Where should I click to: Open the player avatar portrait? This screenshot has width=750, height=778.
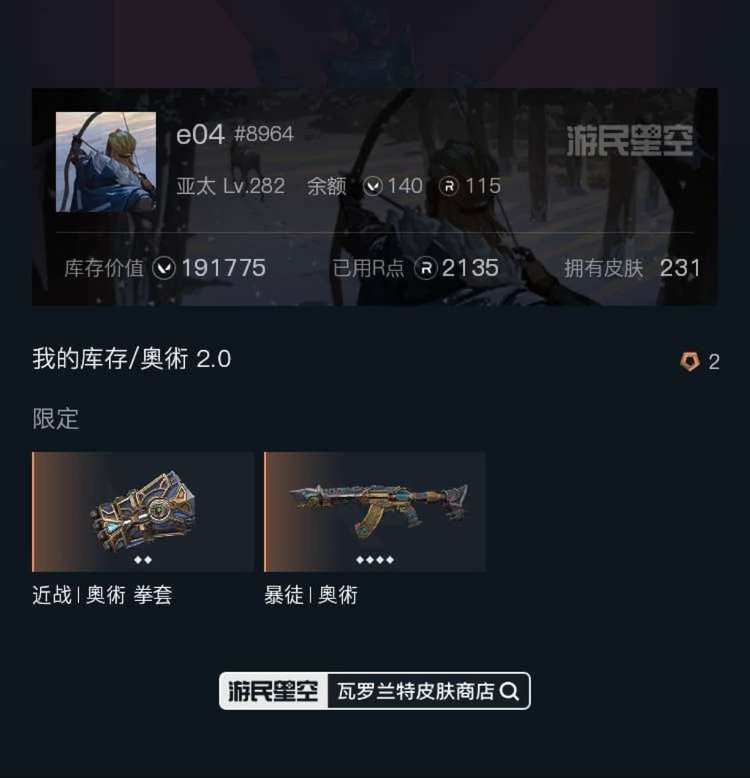tap(105, 160)
